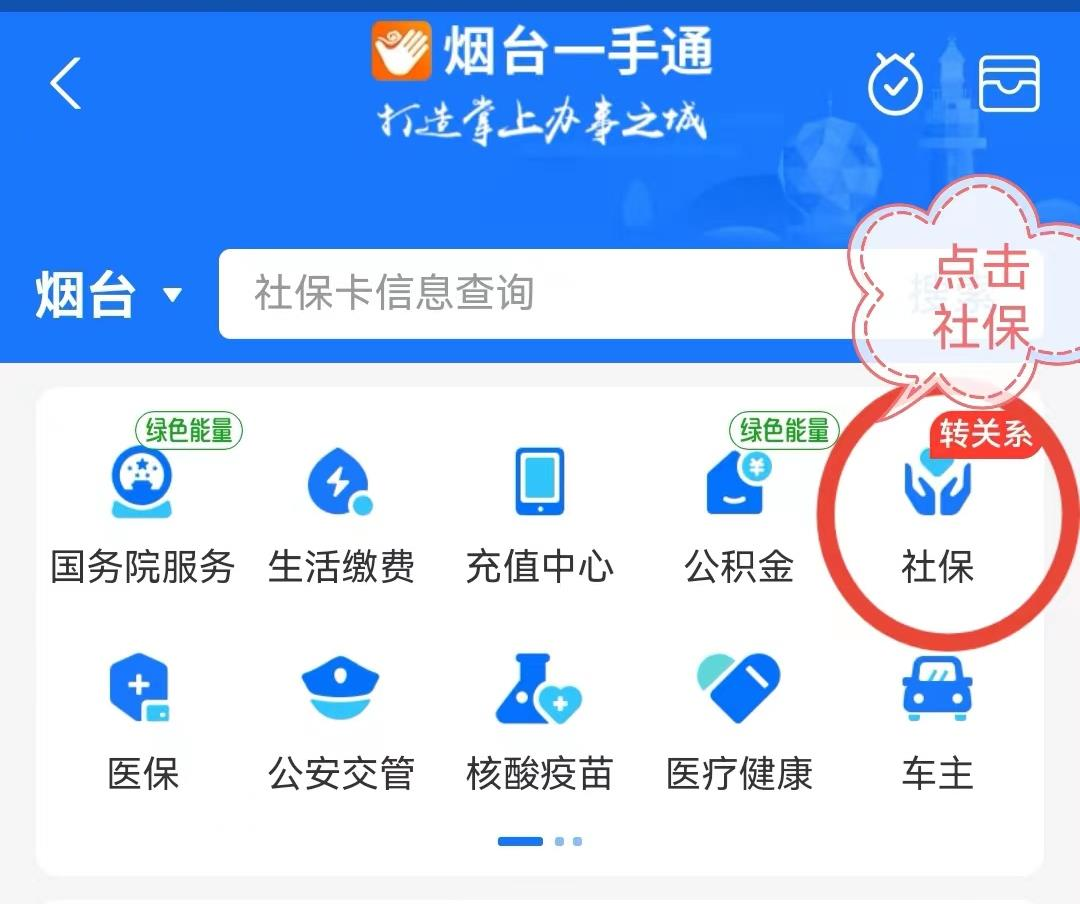The width and height of the screenshot is (1080, 904).
Task: Open 国务院服务
Action: 142,515
